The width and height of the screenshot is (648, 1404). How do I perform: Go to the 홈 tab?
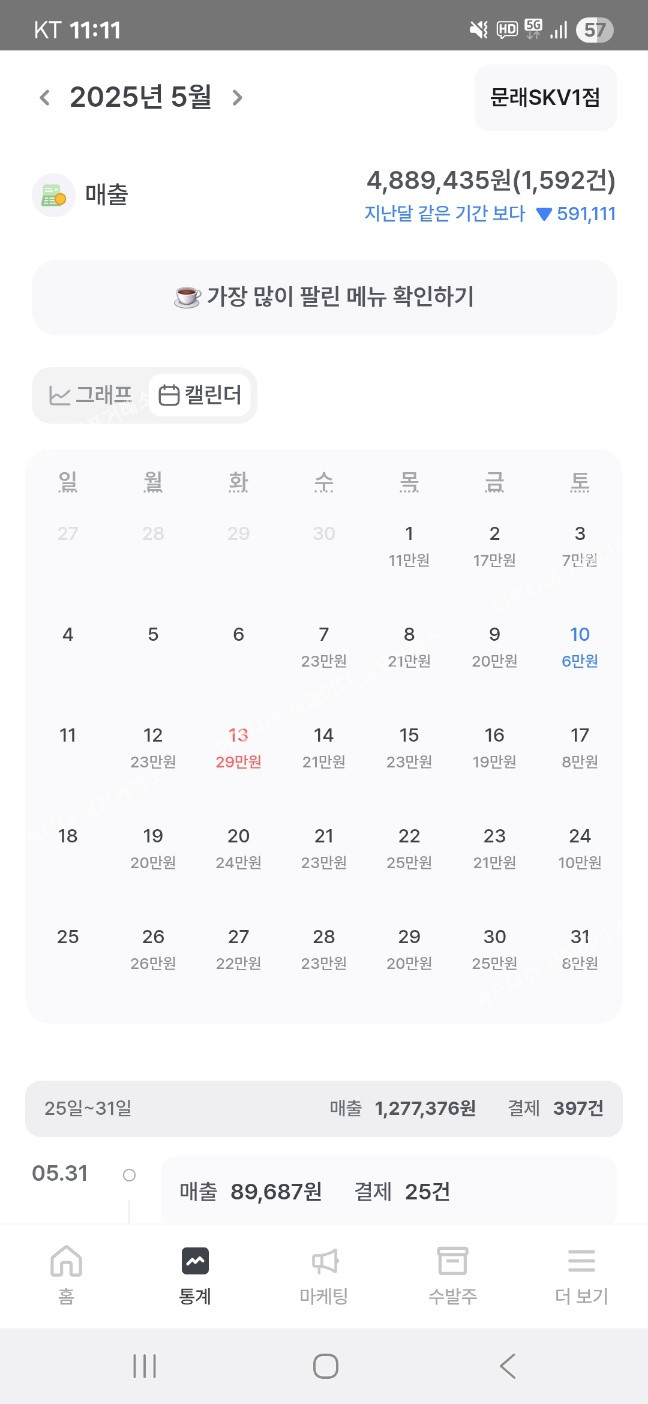click(x=66, y=1275)
